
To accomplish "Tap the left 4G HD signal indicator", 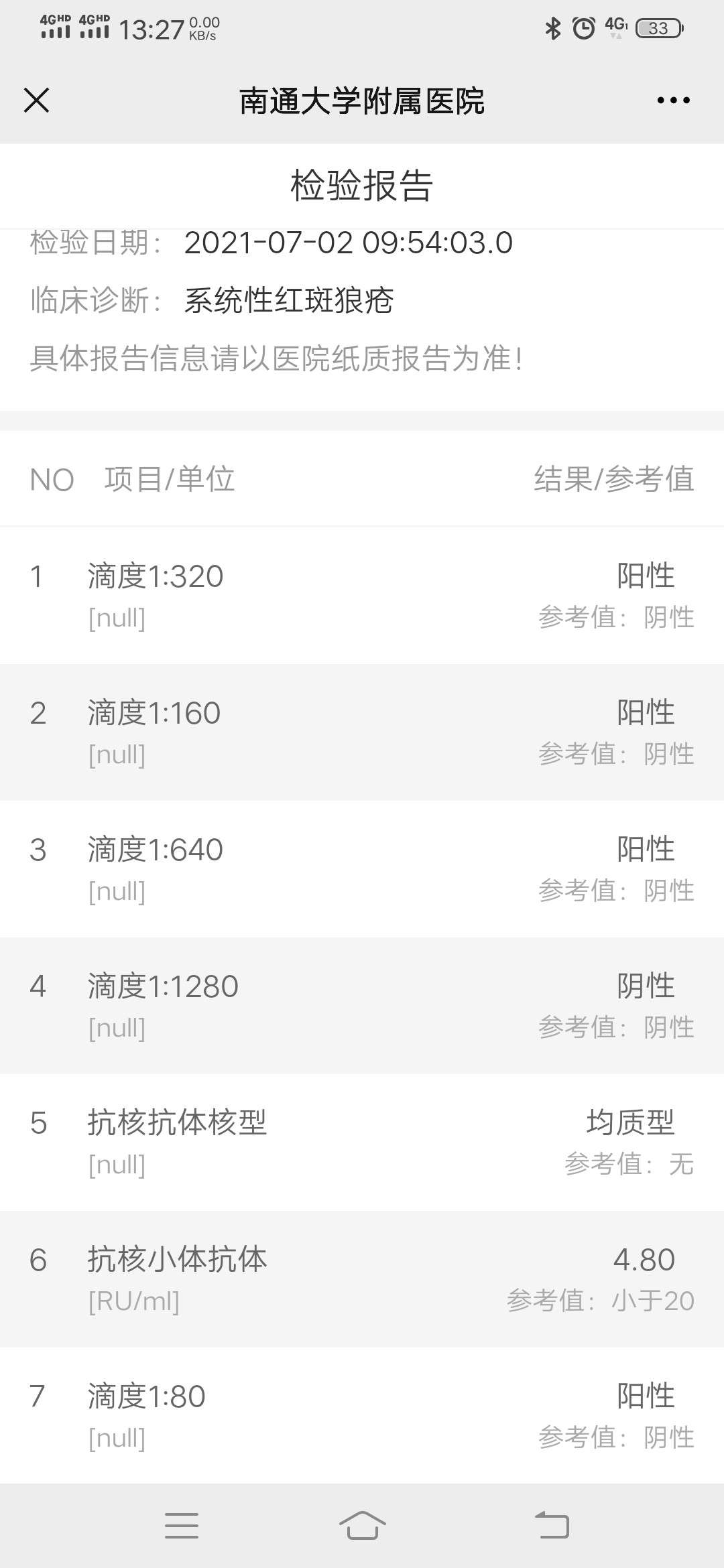I will [55, 25].
